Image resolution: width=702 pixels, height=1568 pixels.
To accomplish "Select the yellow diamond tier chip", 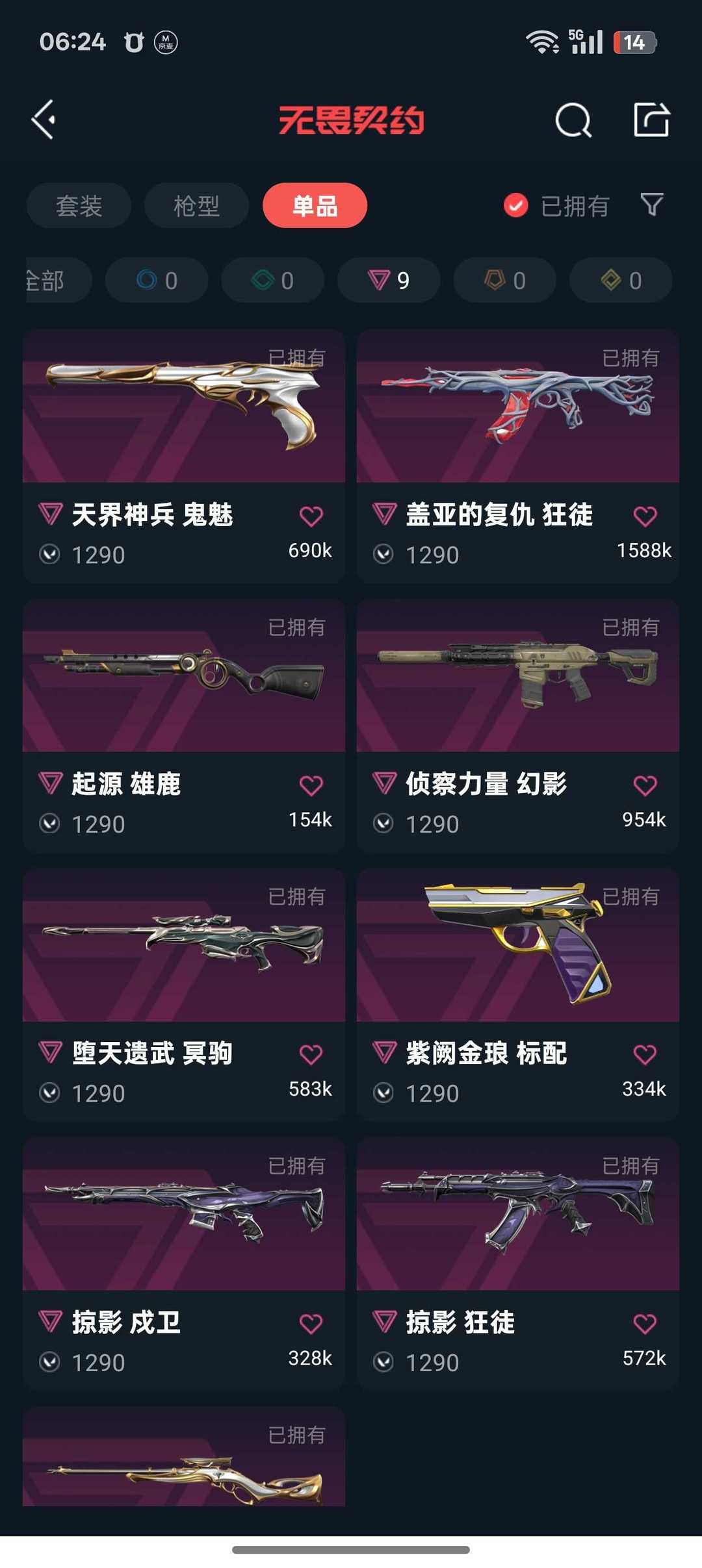I will 621,281.
